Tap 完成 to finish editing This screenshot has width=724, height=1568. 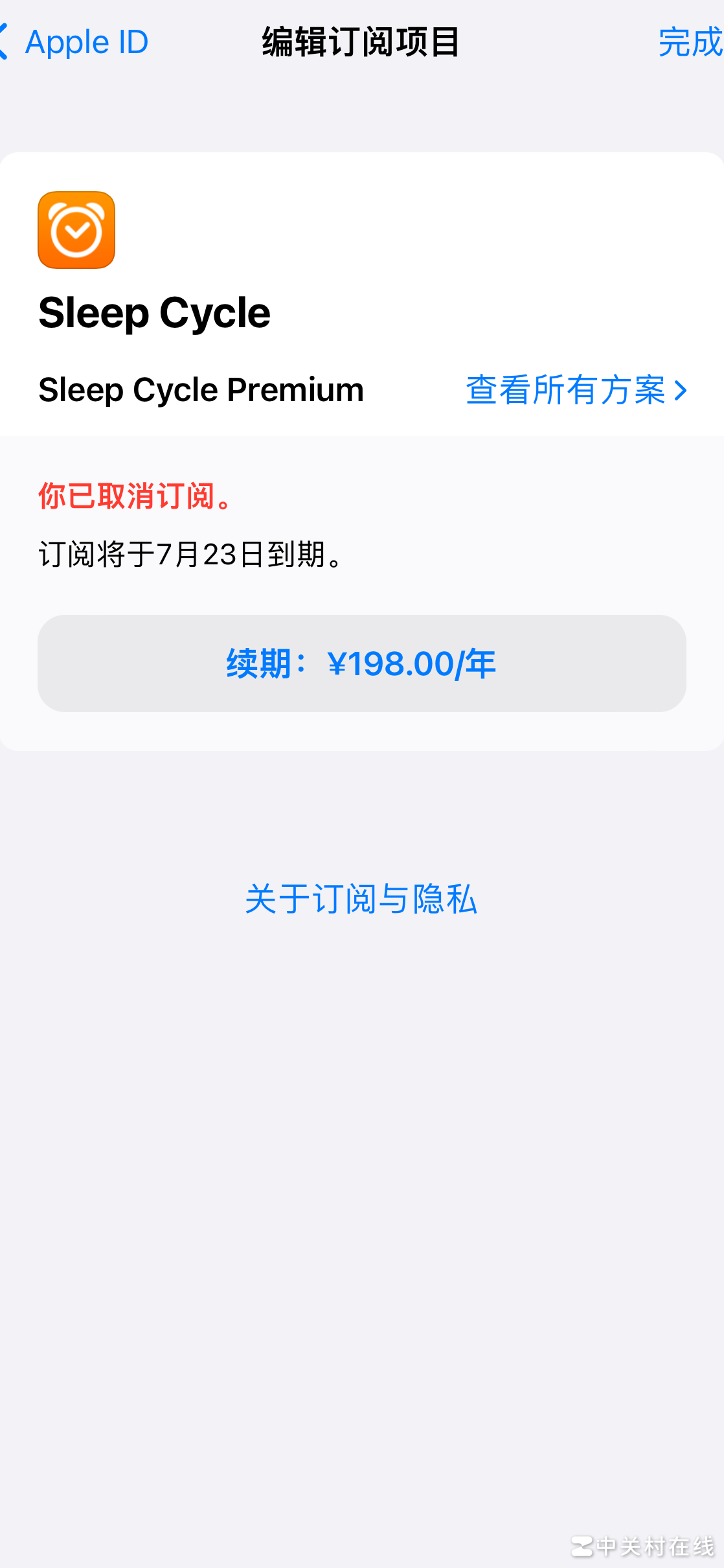tap(689, 42)
